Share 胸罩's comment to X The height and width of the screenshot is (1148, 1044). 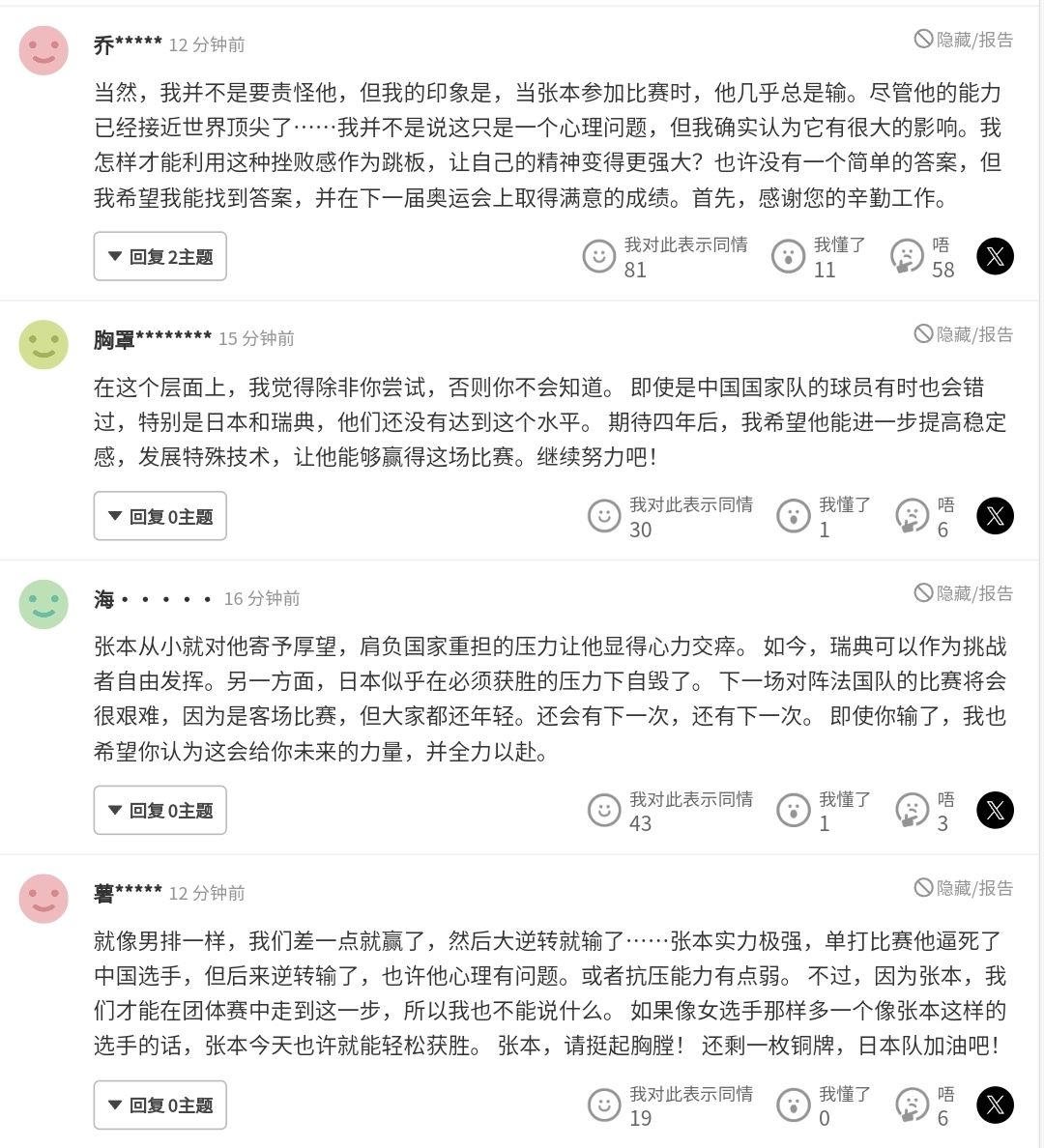coord(995,516)
